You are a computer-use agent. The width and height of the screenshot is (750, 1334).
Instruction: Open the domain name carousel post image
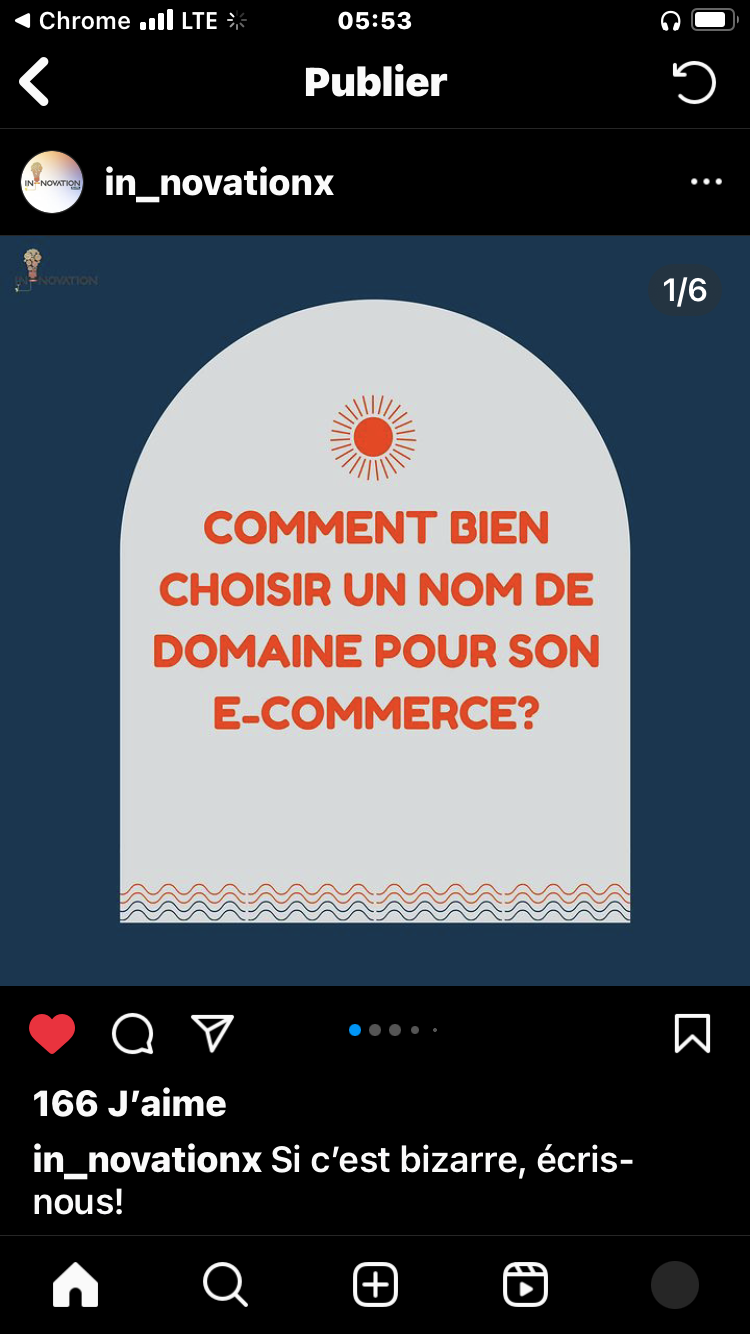click(x=375, y=610)
